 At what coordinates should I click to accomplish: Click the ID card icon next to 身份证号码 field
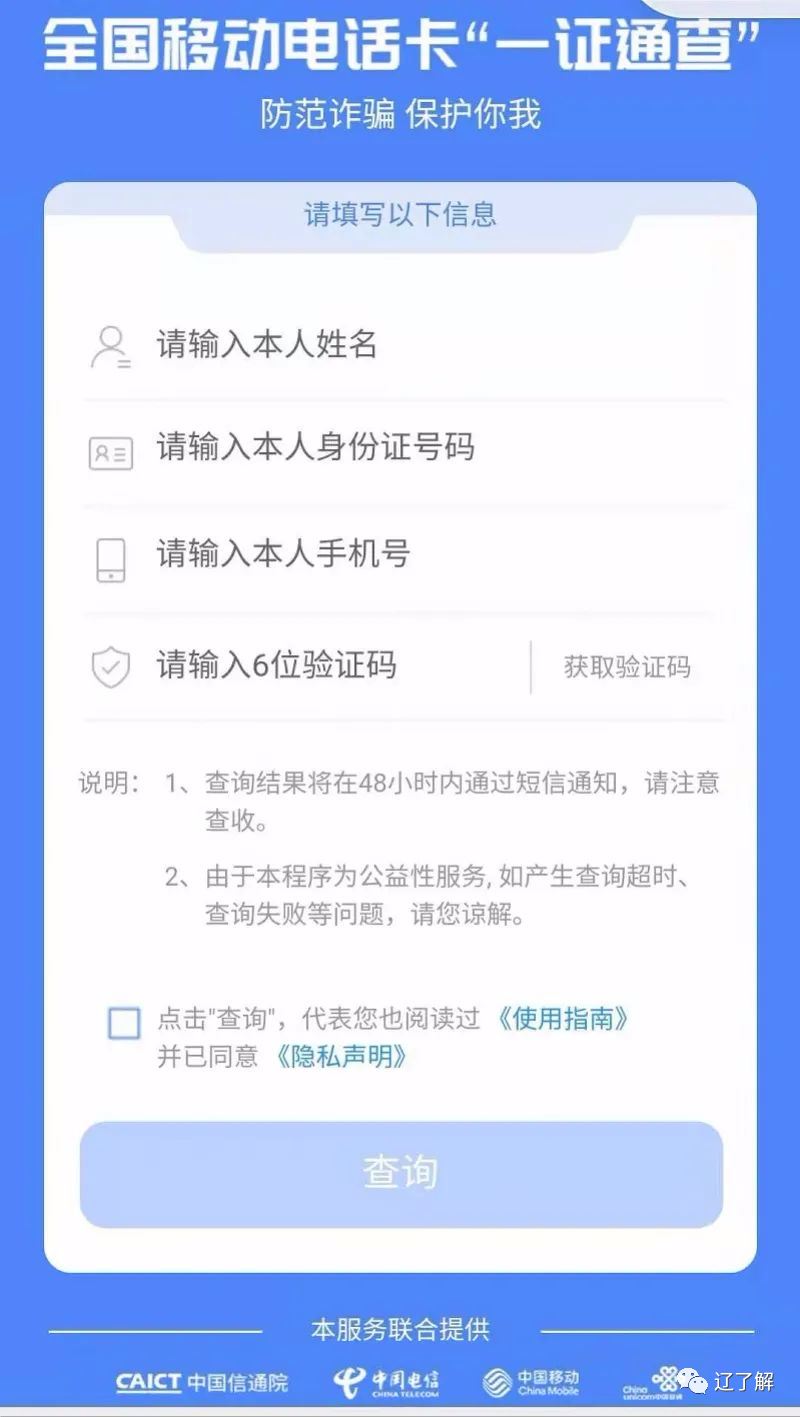click(110, 452)
